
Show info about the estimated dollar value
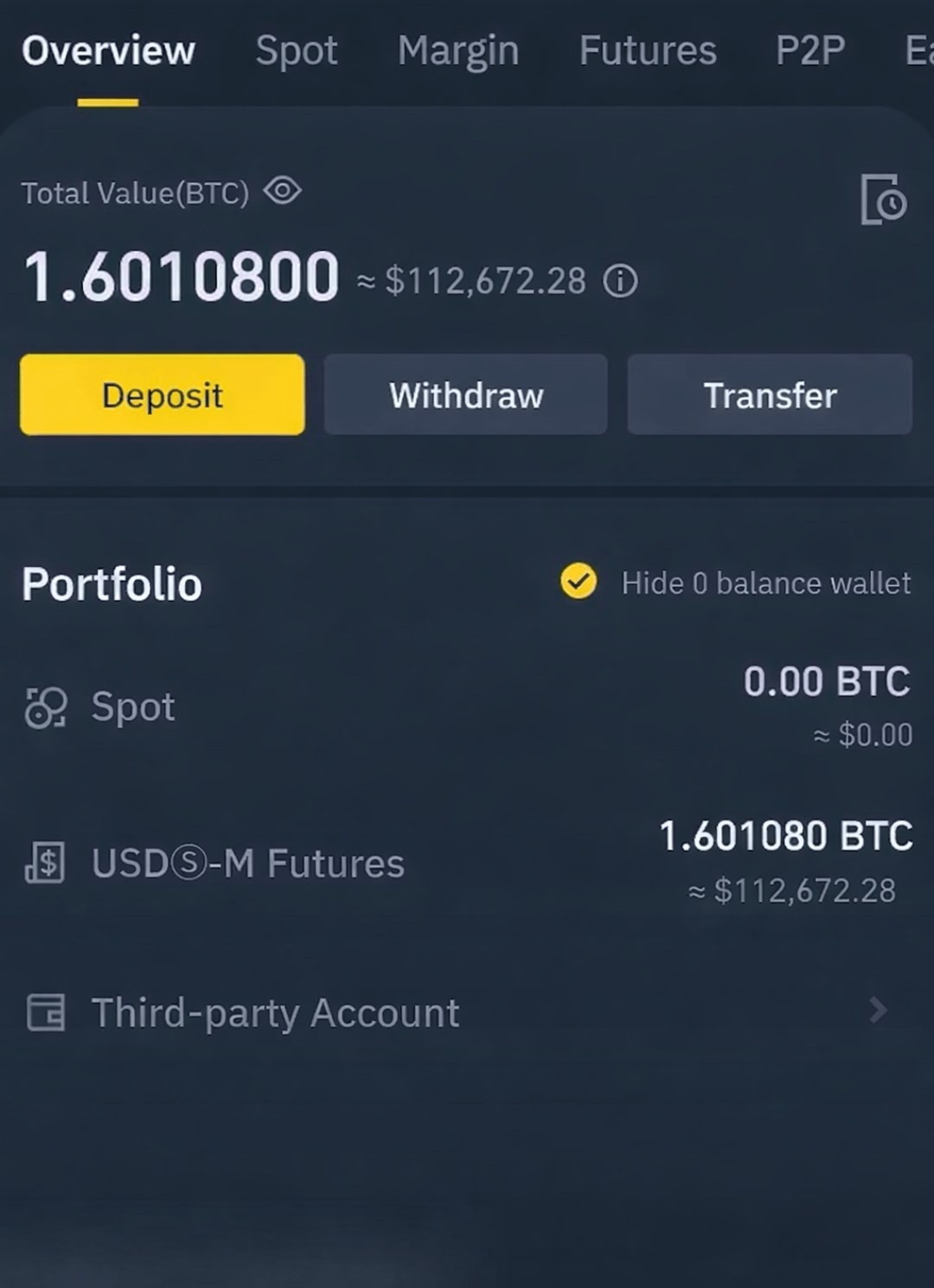click(620, 281)
